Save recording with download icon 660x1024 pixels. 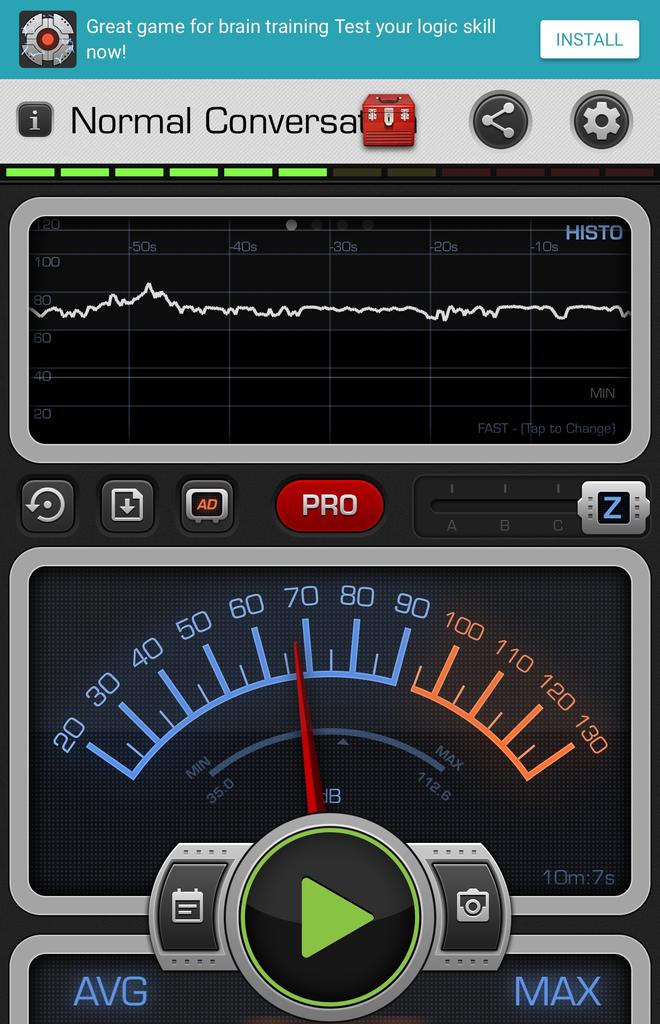pyautogui.click(x=127, y=506)
